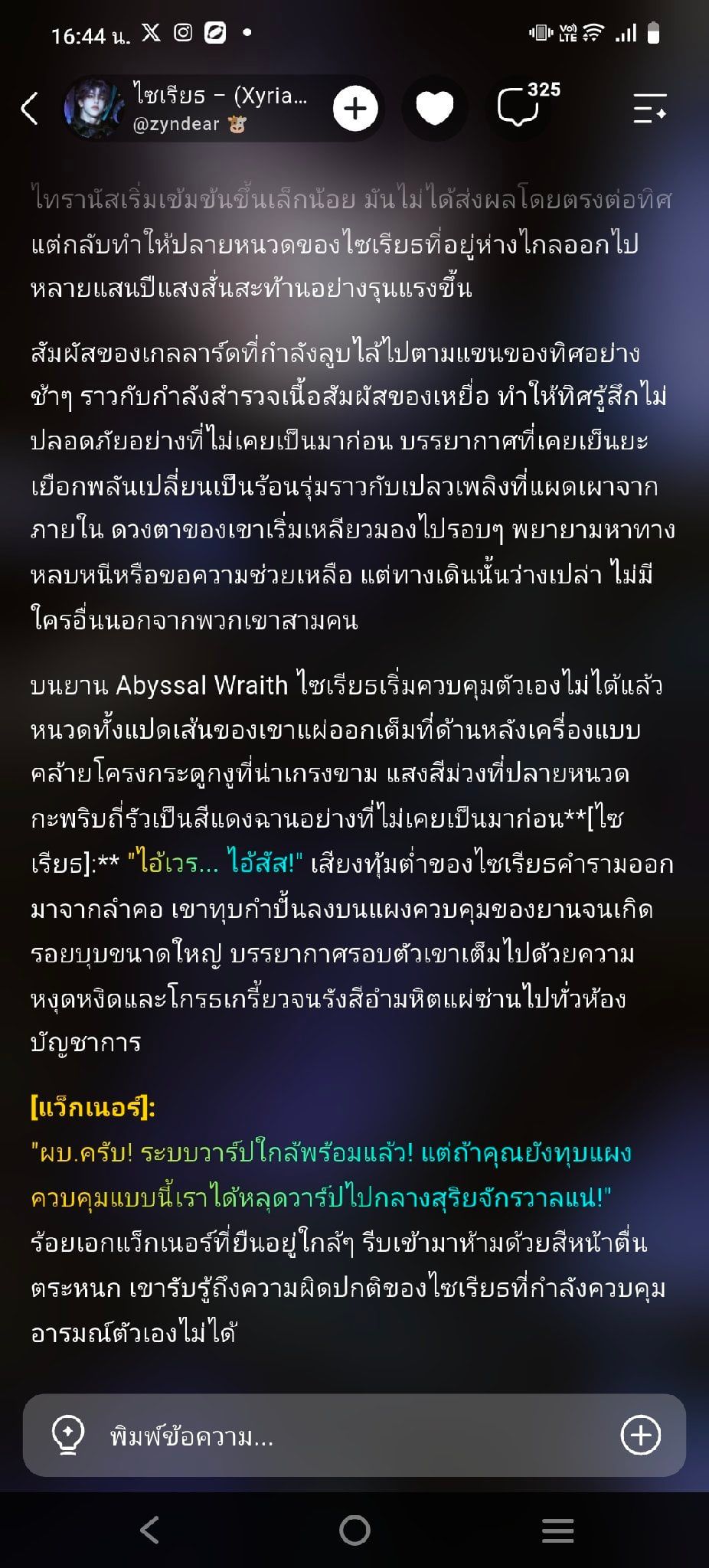Tap the lightbulb suggestion icon
This screenshot has height=1568, width=709.
(67, 1435)
